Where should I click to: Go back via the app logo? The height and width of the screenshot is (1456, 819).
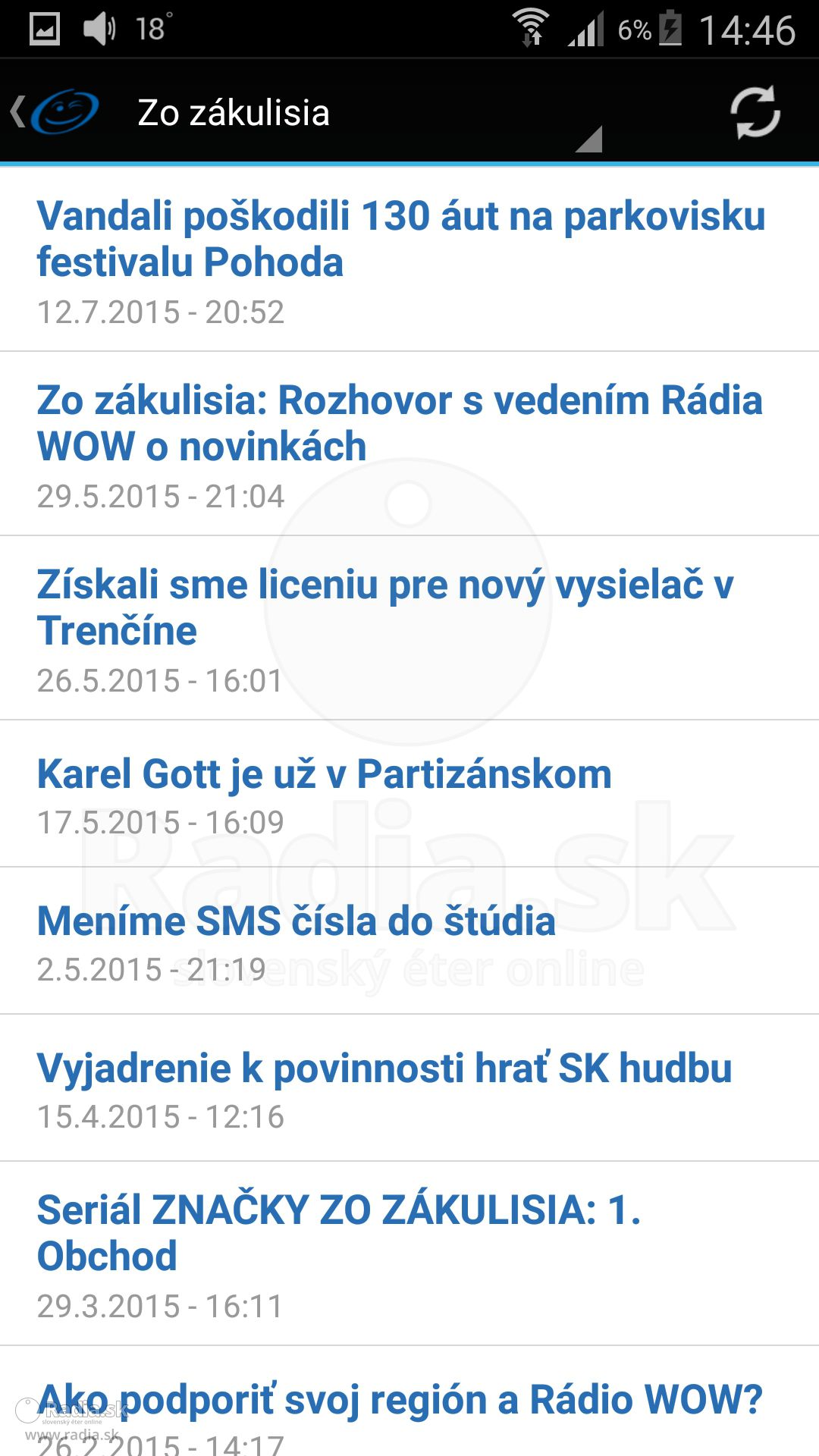pyautogui.click(x=55, y=112)
